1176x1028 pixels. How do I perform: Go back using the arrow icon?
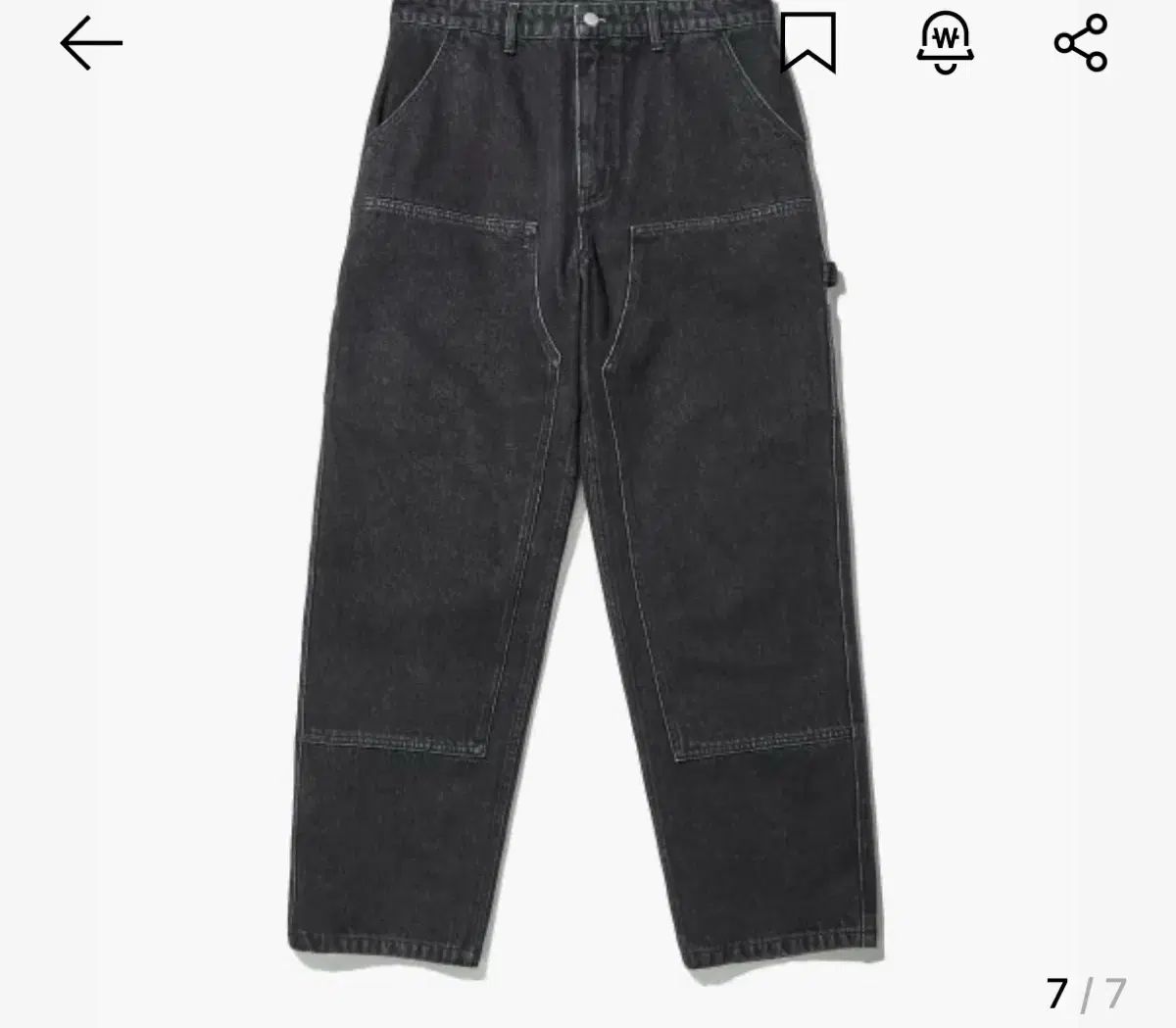[x=91, y=44]
